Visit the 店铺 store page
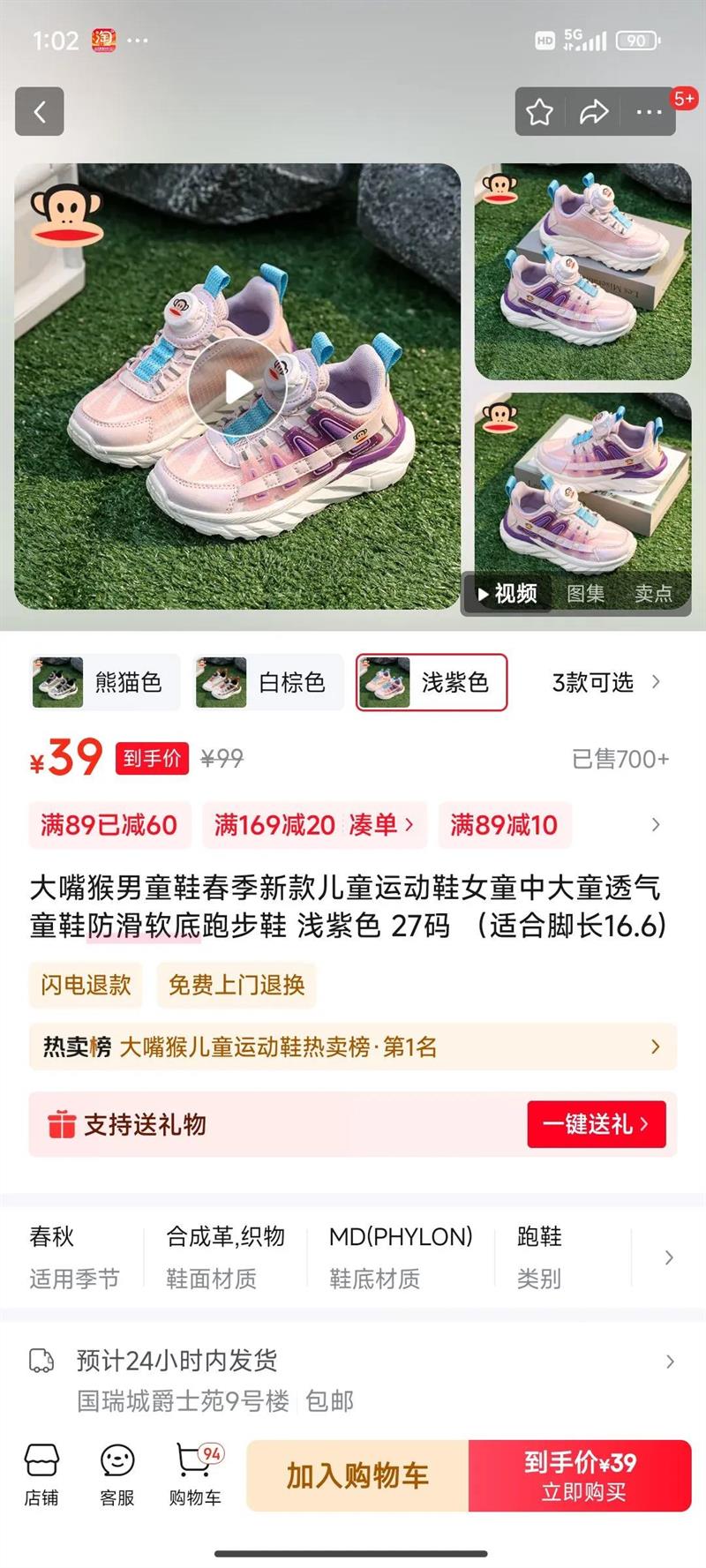 (41, 1475)
